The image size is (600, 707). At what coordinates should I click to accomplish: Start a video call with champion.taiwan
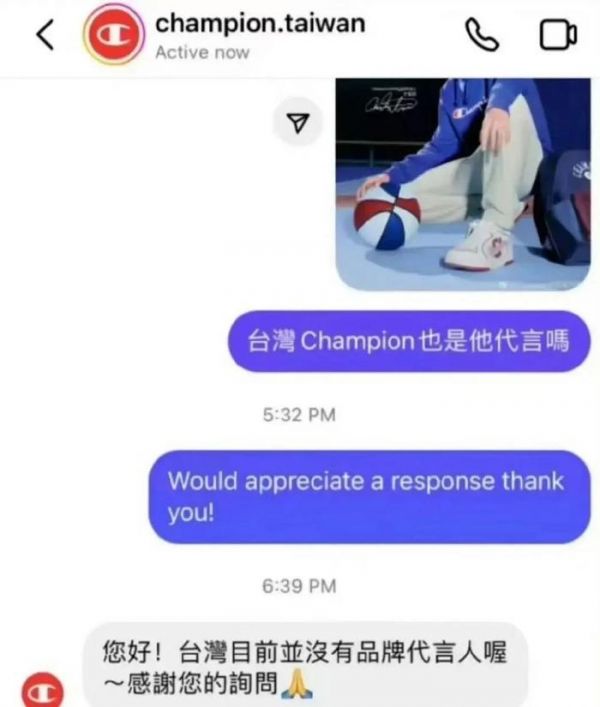557,36
